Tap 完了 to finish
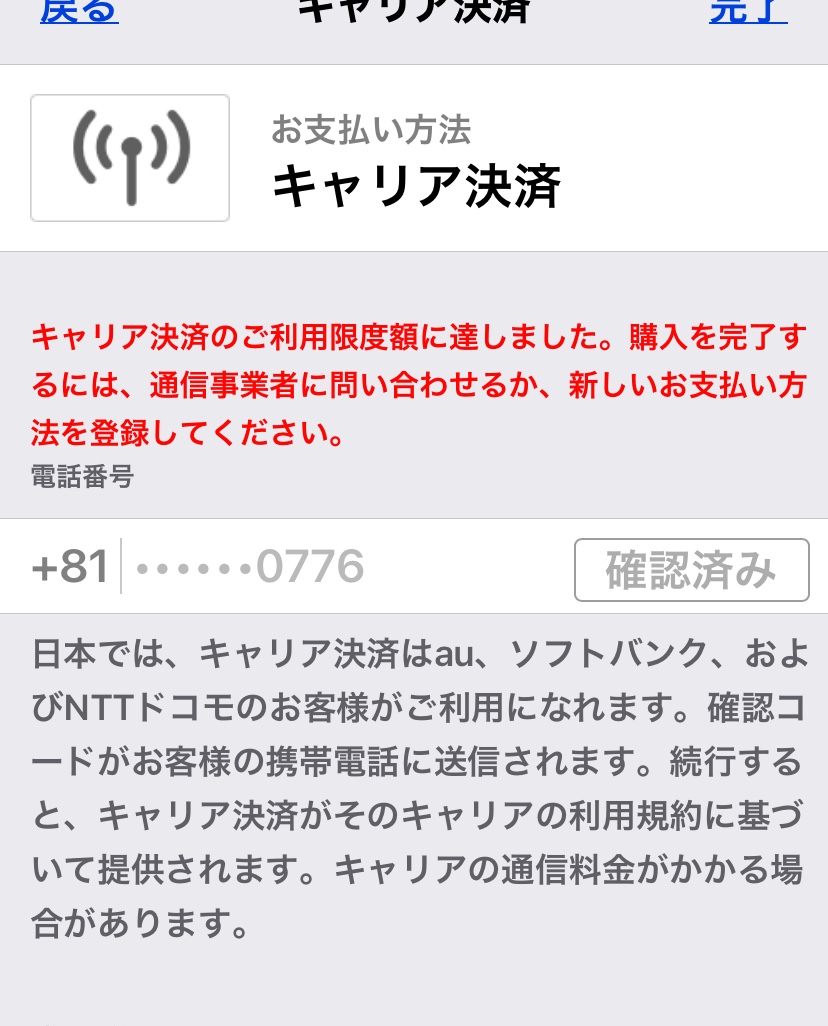This screenshot has height=1026, width=828. [x=748, y=10]
